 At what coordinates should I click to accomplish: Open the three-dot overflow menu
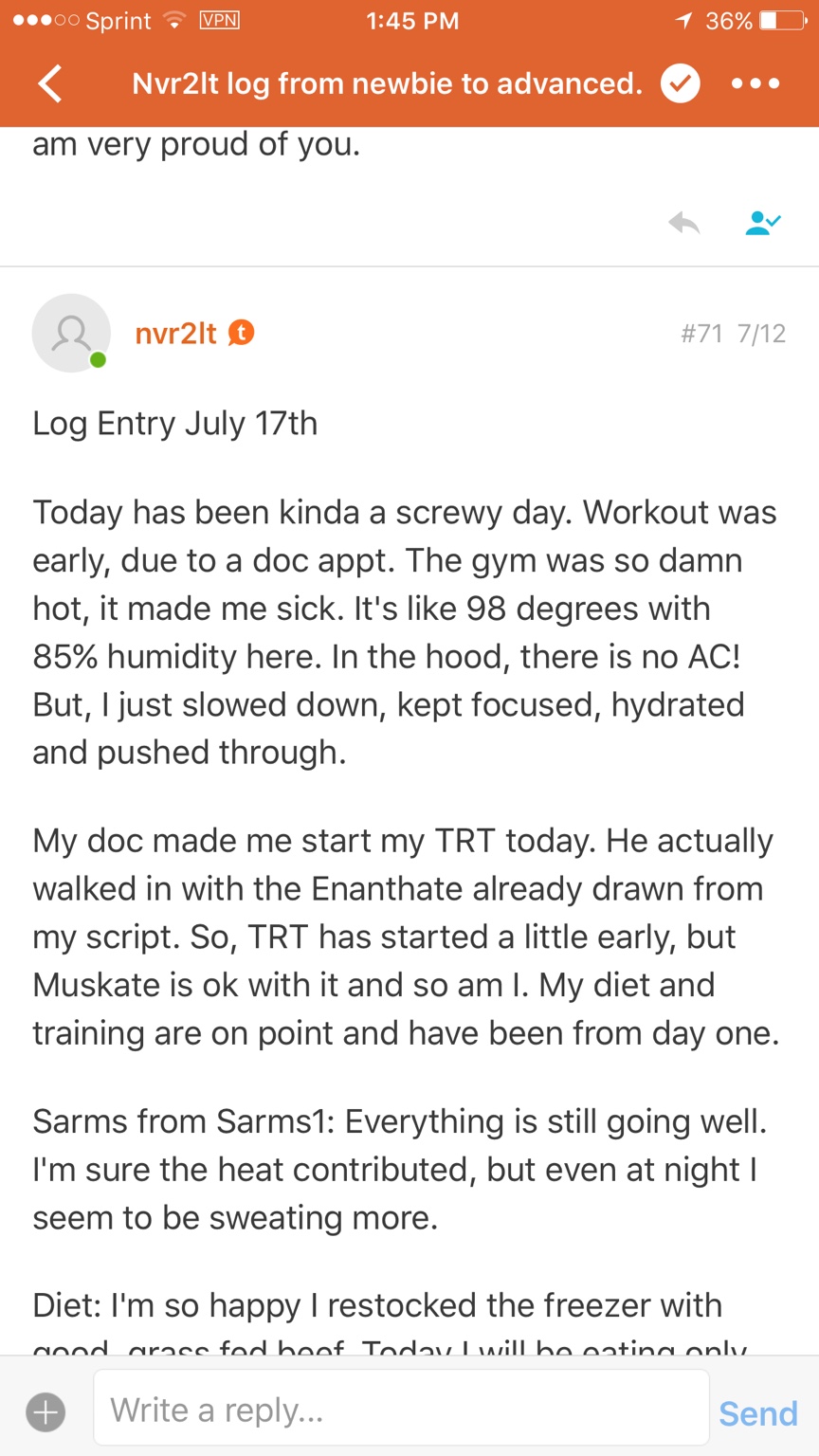click(x=755, y=83)
